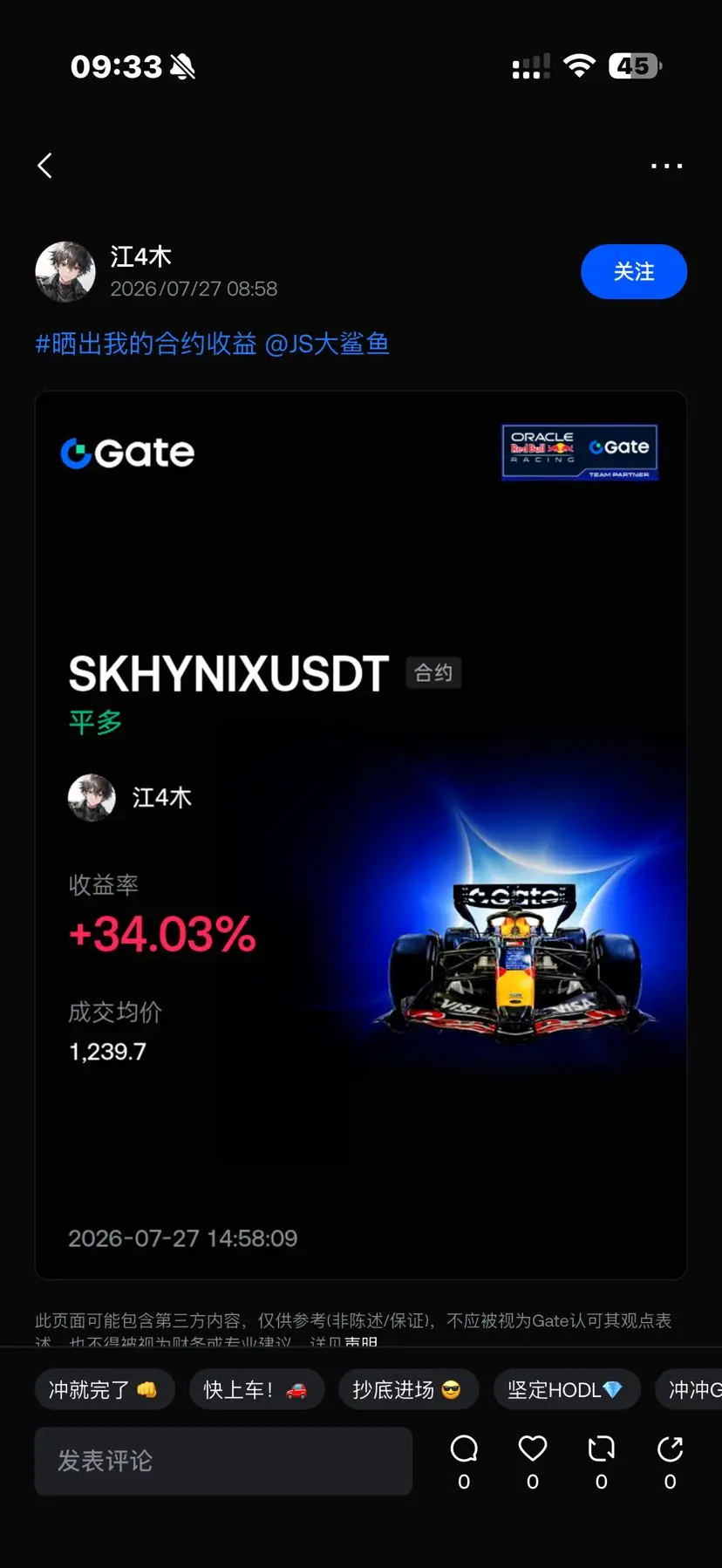The width and height of the screenshot is (722, 1568).
Task: Select the 坚定HODL quick reply chip
Action: pyautogui.click(x=567, y=1389)
